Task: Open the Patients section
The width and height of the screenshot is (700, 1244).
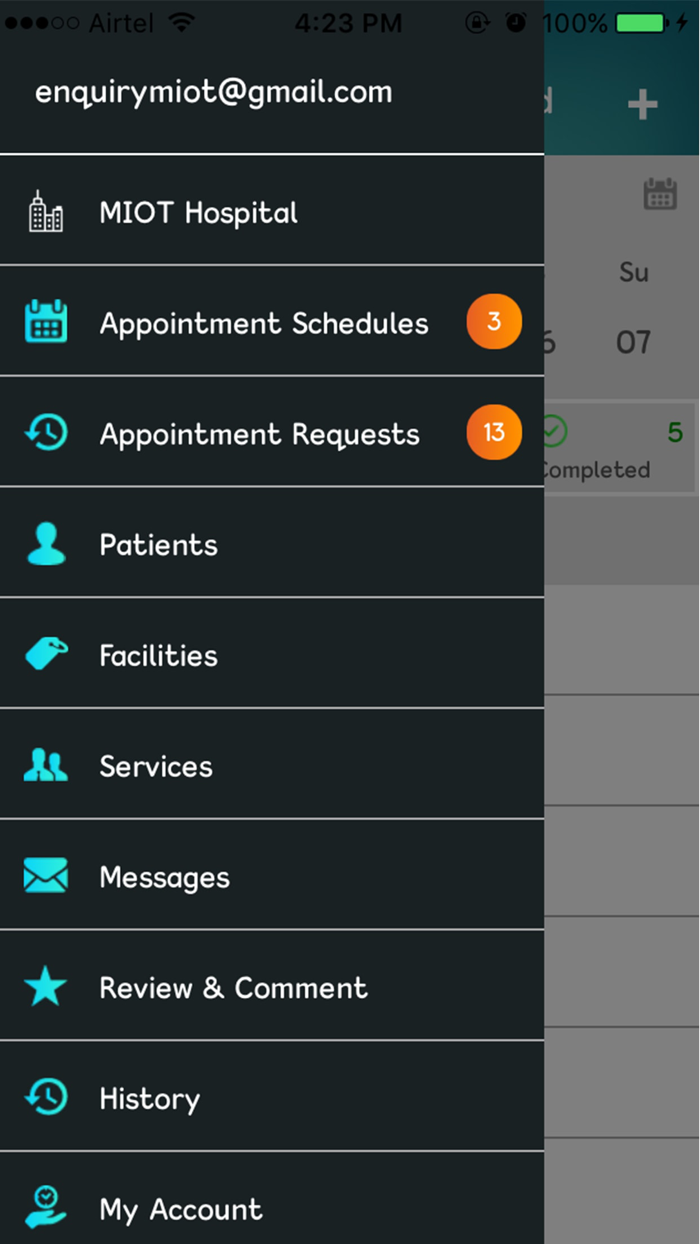Action: pos(272,544)
